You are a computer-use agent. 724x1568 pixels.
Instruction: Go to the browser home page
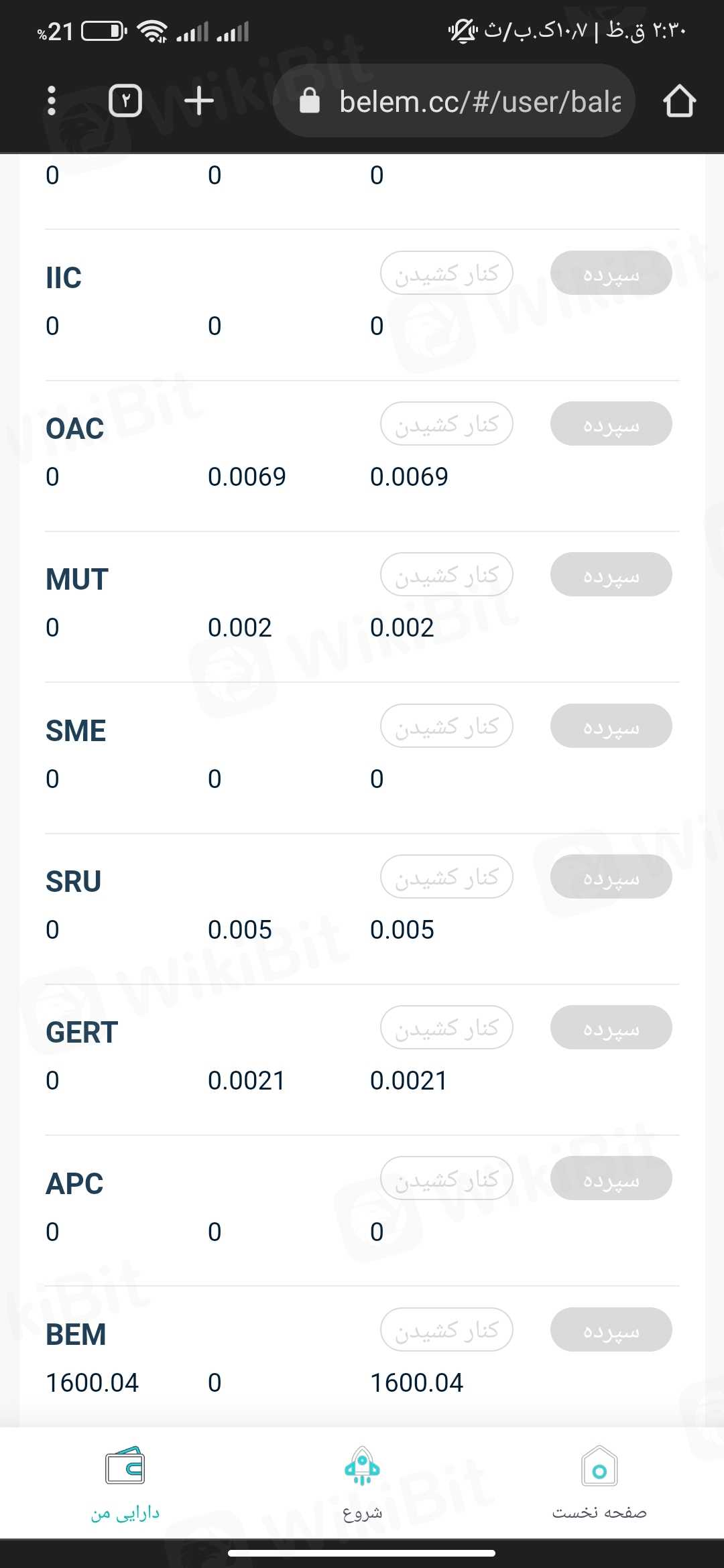pyautogui.click(x=679, y=101)
